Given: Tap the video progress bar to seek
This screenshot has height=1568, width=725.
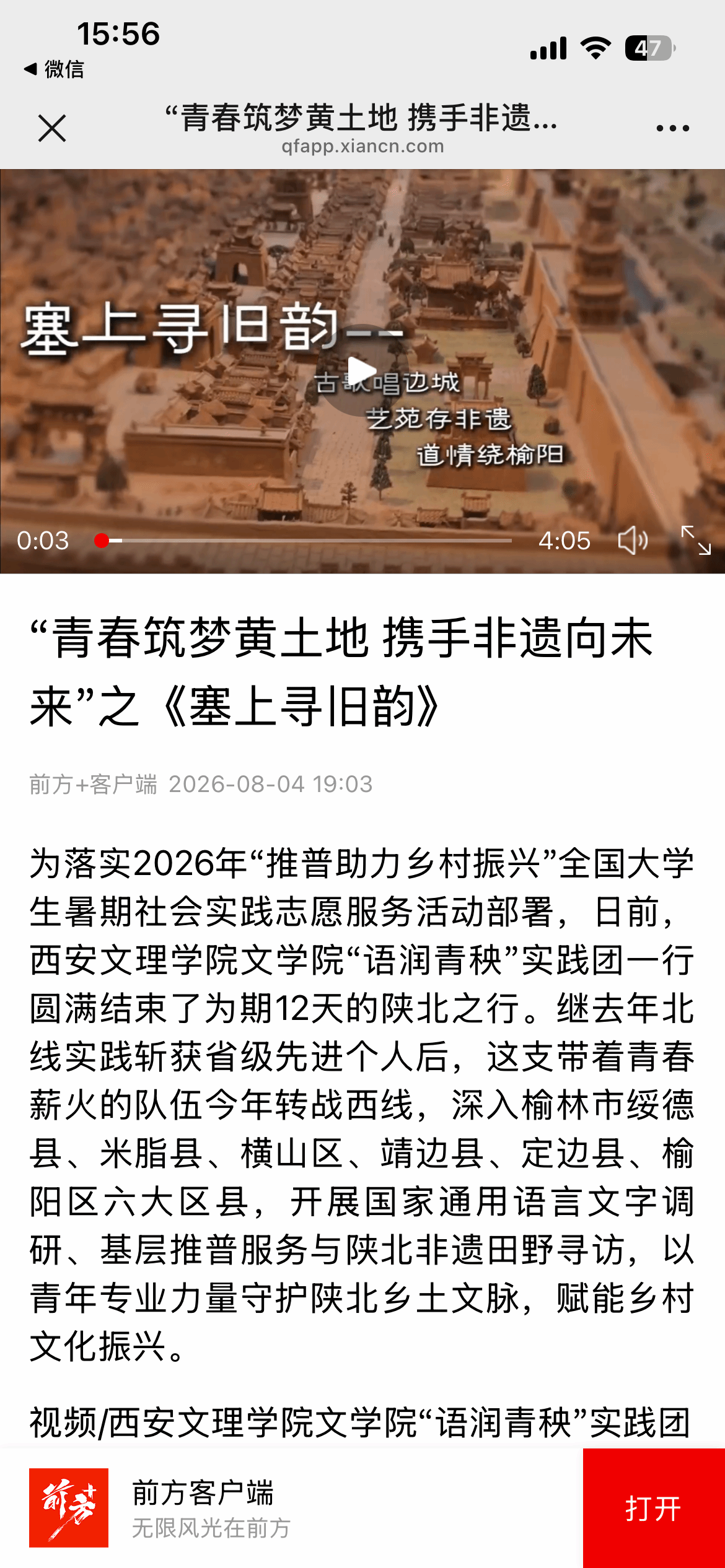Looking at the screenshot, I should tap(304, 541).
